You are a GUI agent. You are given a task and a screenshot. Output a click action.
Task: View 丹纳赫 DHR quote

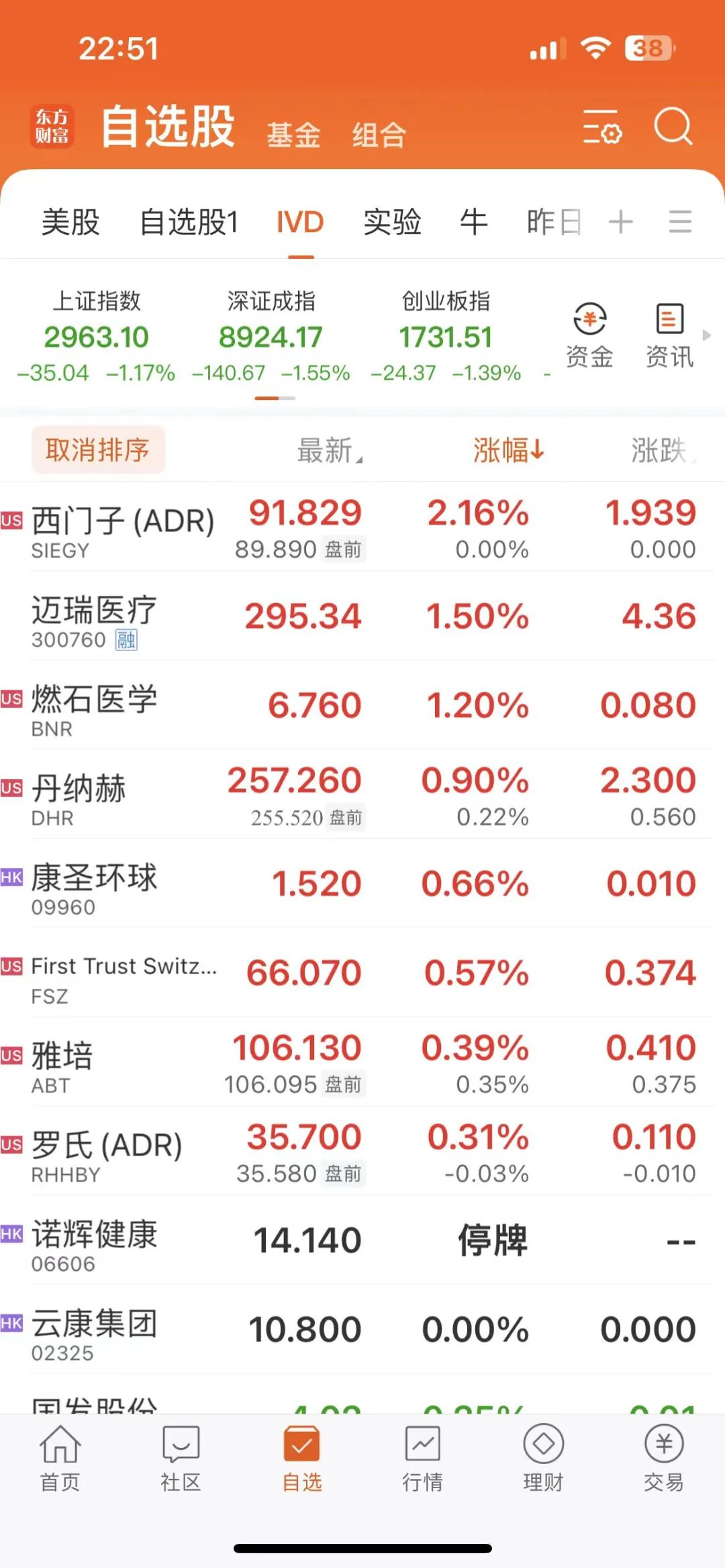coord(362,794)
